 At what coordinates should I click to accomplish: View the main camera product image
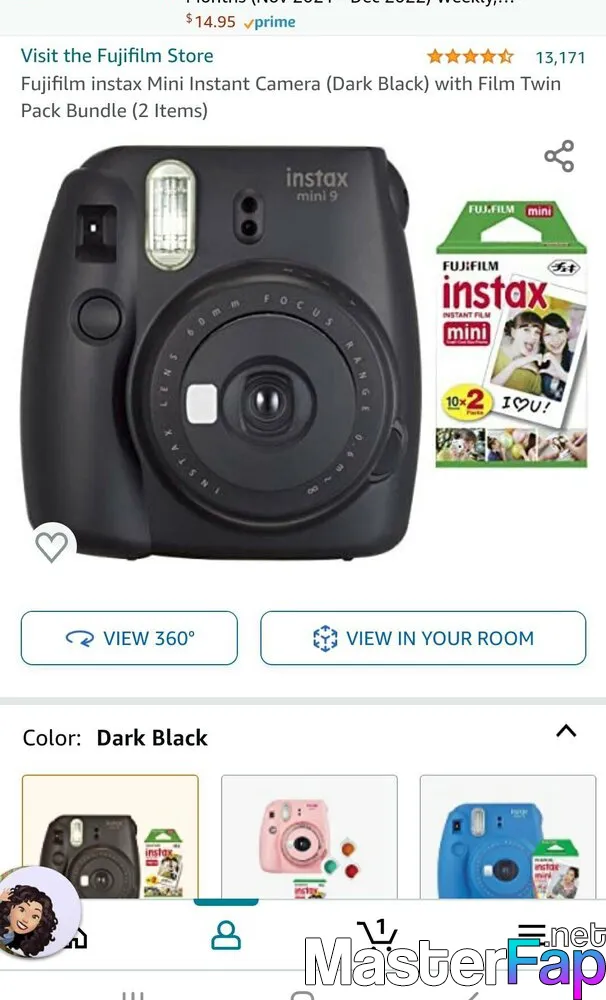click(x=217, y=353)
